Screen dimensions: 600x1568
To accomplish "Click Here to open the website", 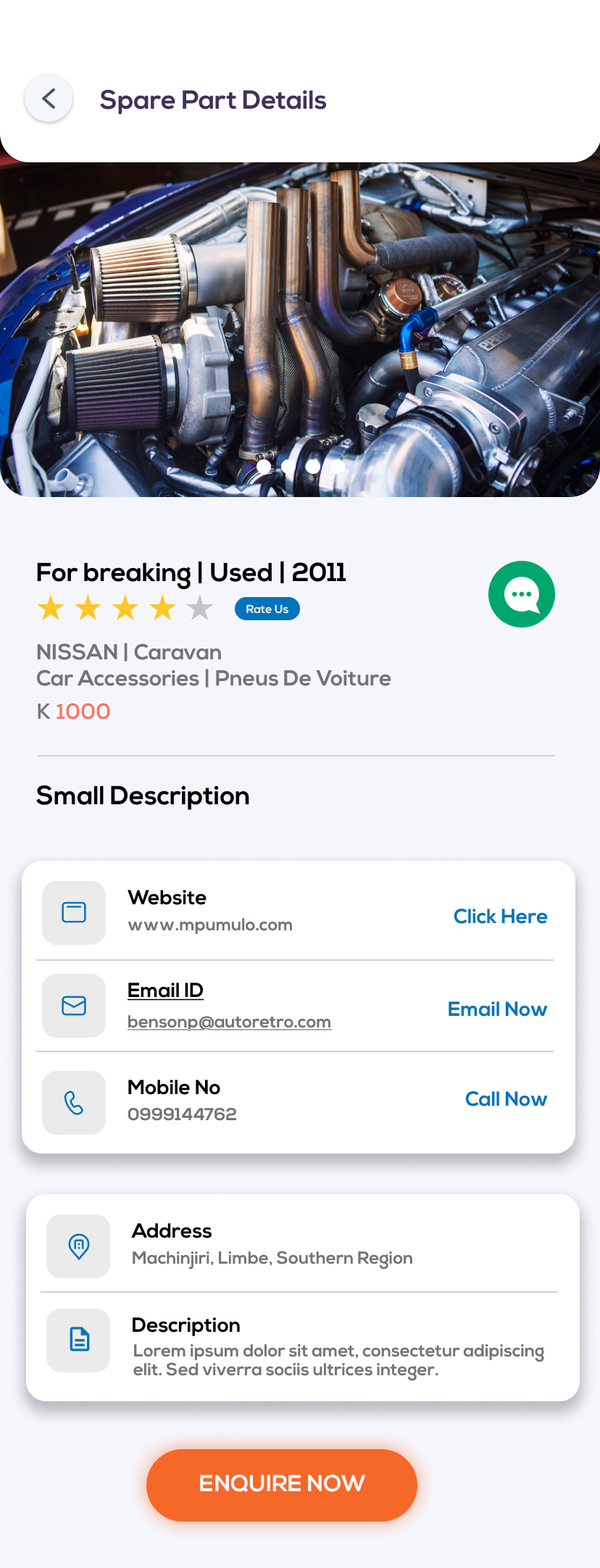I will 500,917.
